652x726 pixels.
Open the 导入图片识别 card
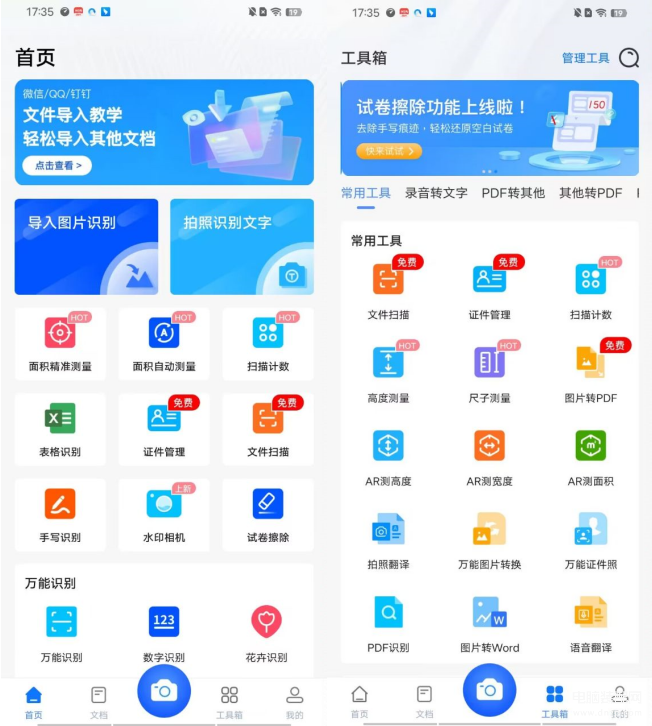[x=86, y=246]
